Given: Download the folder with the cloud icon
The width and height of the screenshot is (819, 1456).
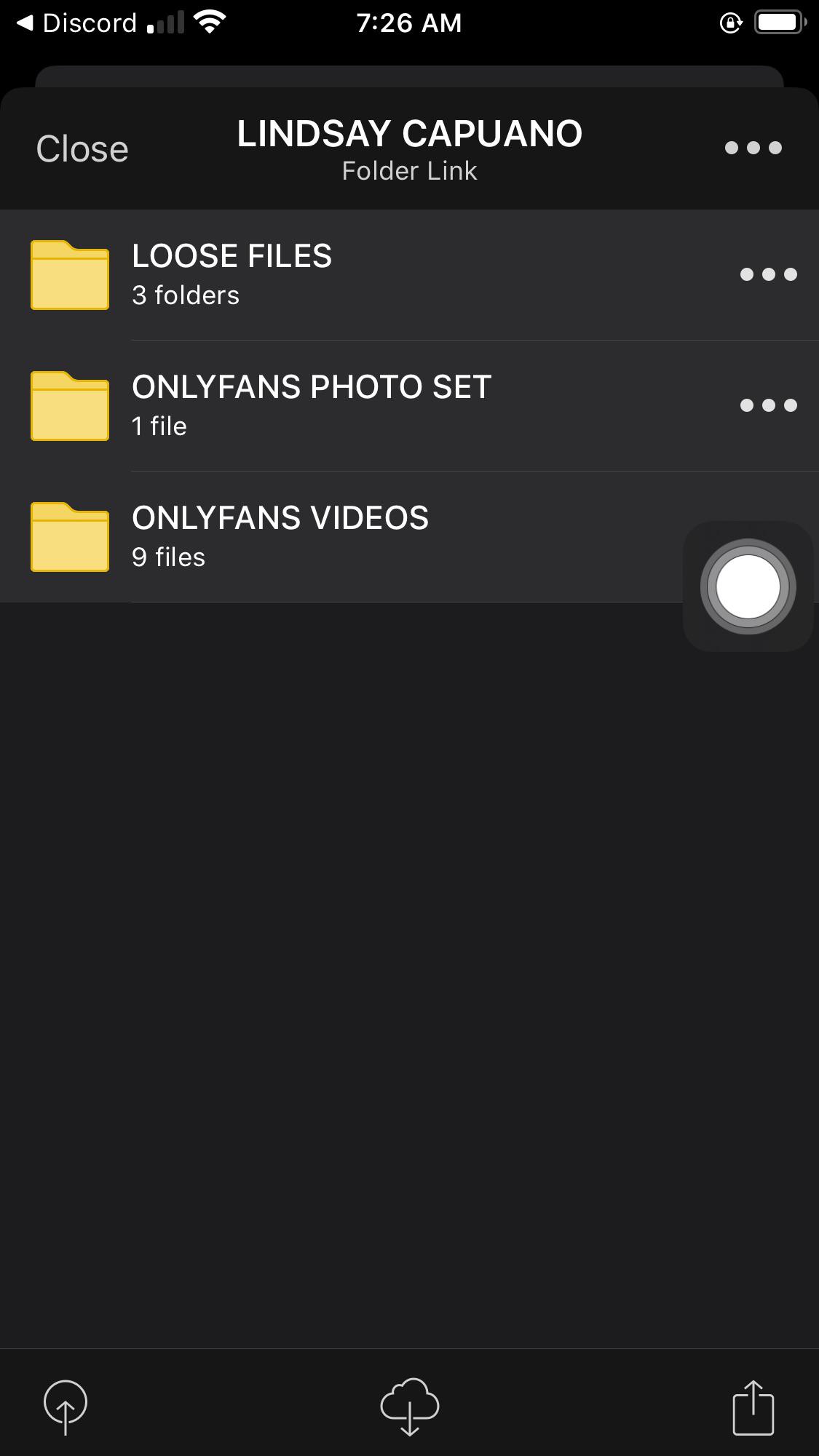Looking at the screenshot, I should tap(409, 1407).
